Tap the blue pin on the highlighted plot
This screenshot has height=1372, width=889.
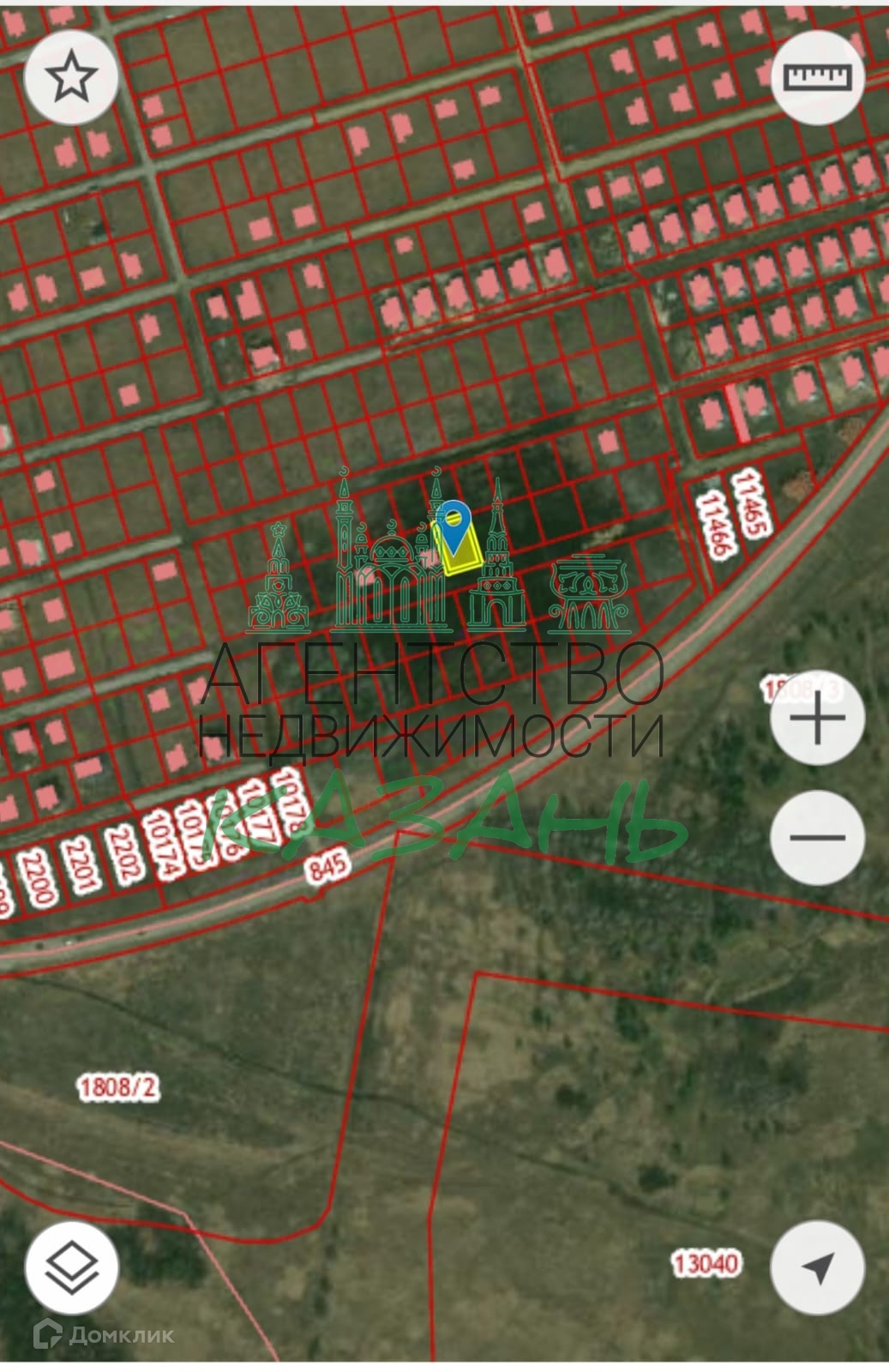coord(454,525)
